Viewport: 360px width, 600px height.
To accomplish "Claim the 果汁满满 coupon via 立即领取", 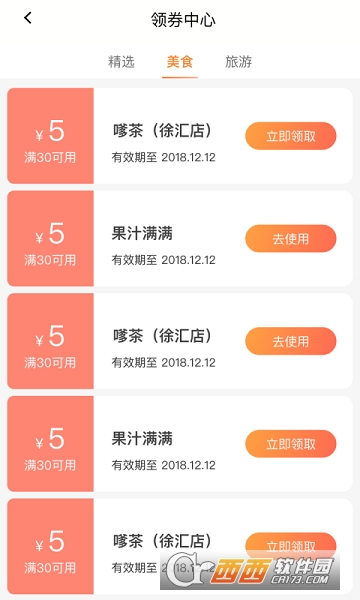I will point(291,443).
